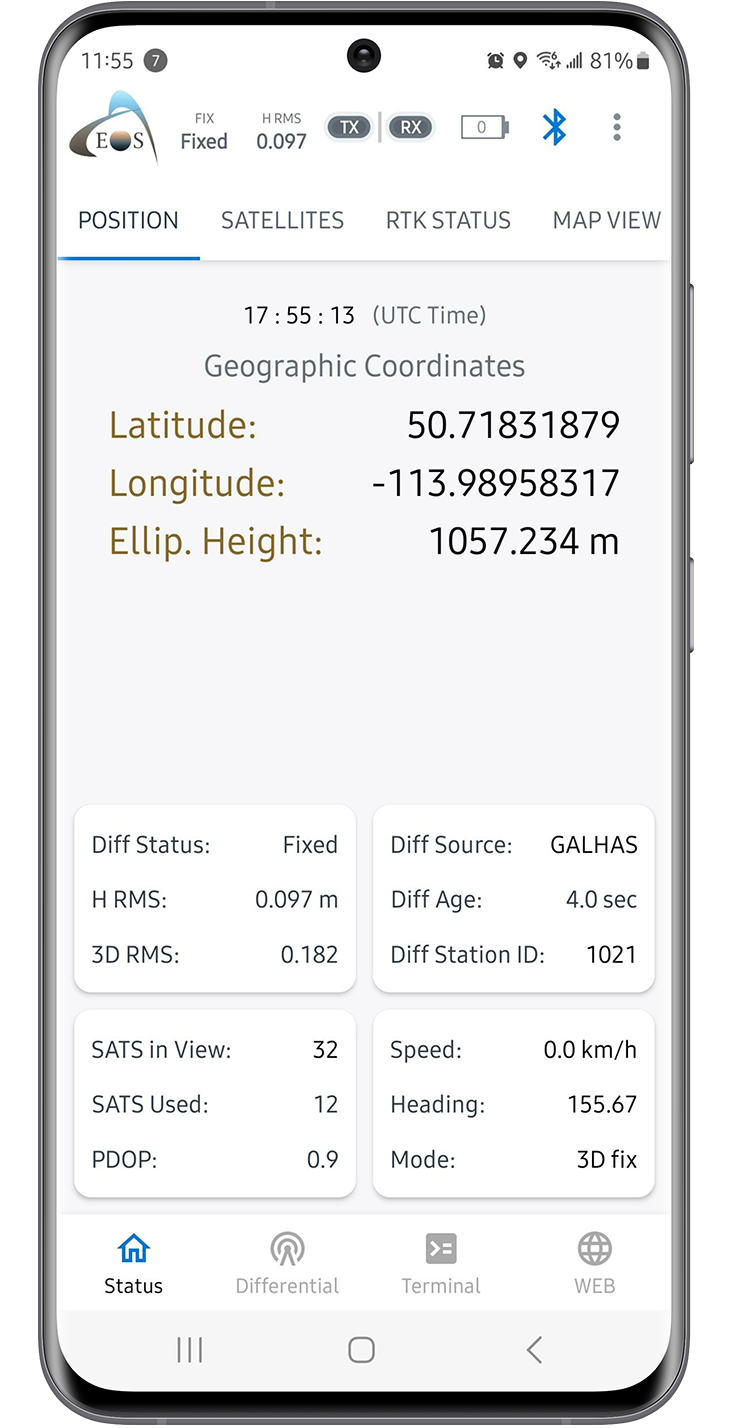Tap the Bluetooth connection icon
The image size is (730, 1428).
tap(554, 127)
